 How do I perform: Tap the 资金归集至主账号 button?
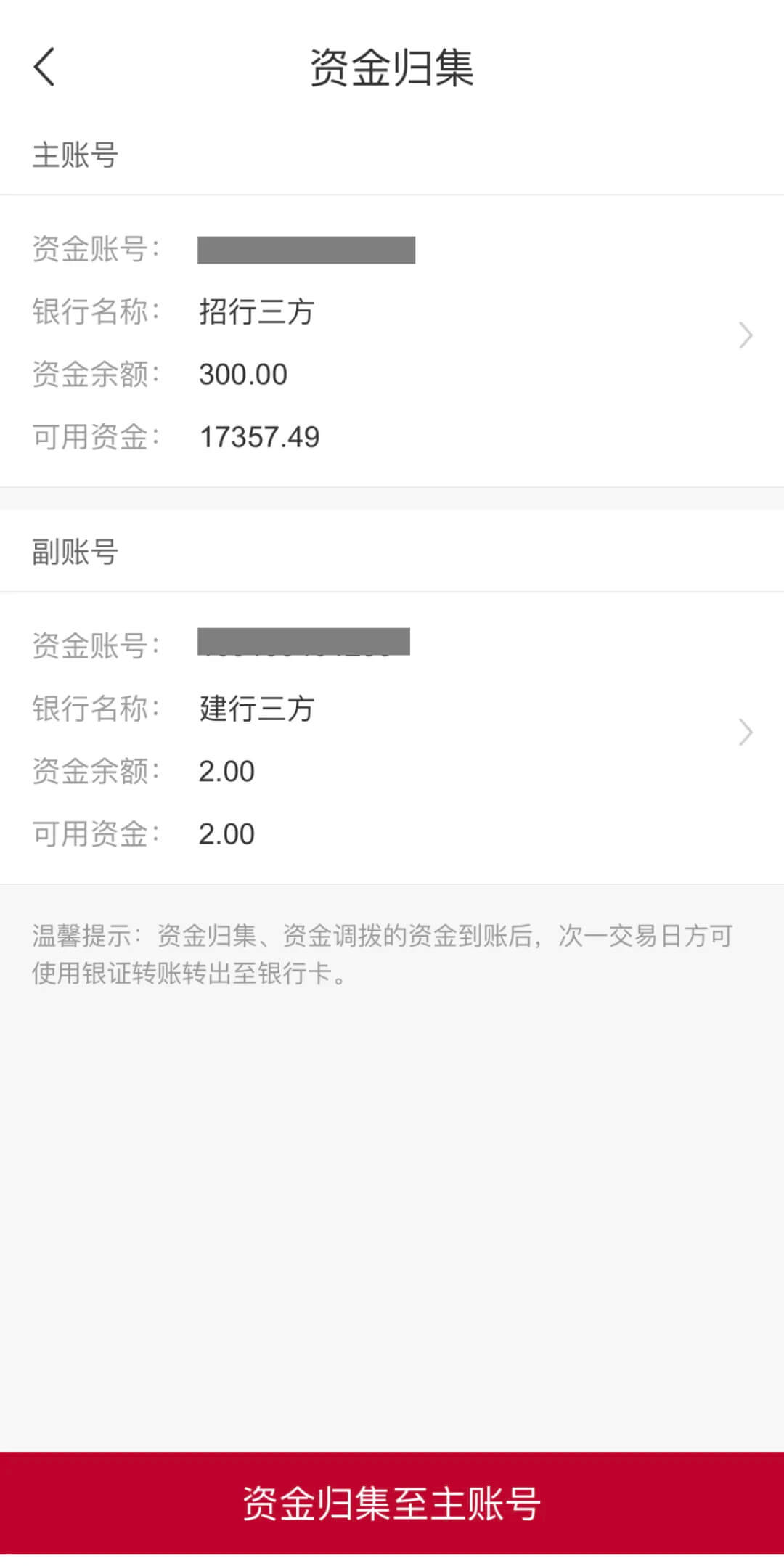(x=392, y=1502)
